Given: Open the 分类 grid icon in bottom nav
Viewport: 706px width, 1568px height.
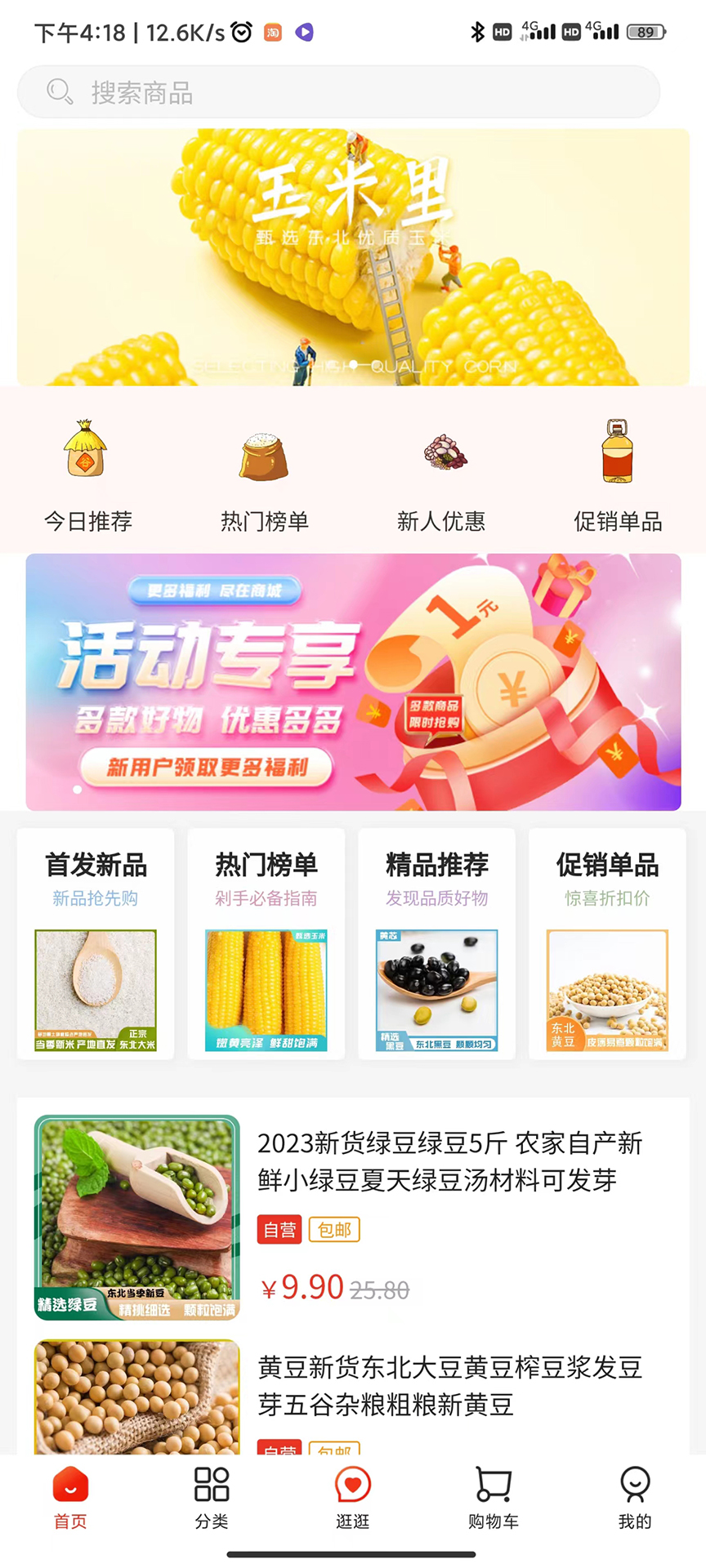Looking at the screenshot, I should pyautogui.click(x=211, y=1486).
